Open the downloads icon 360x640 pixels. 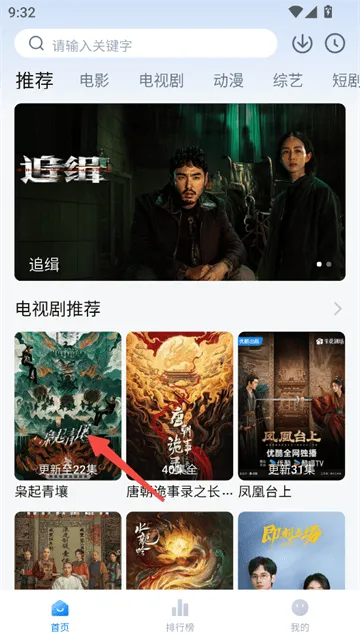tap(302, 43)
